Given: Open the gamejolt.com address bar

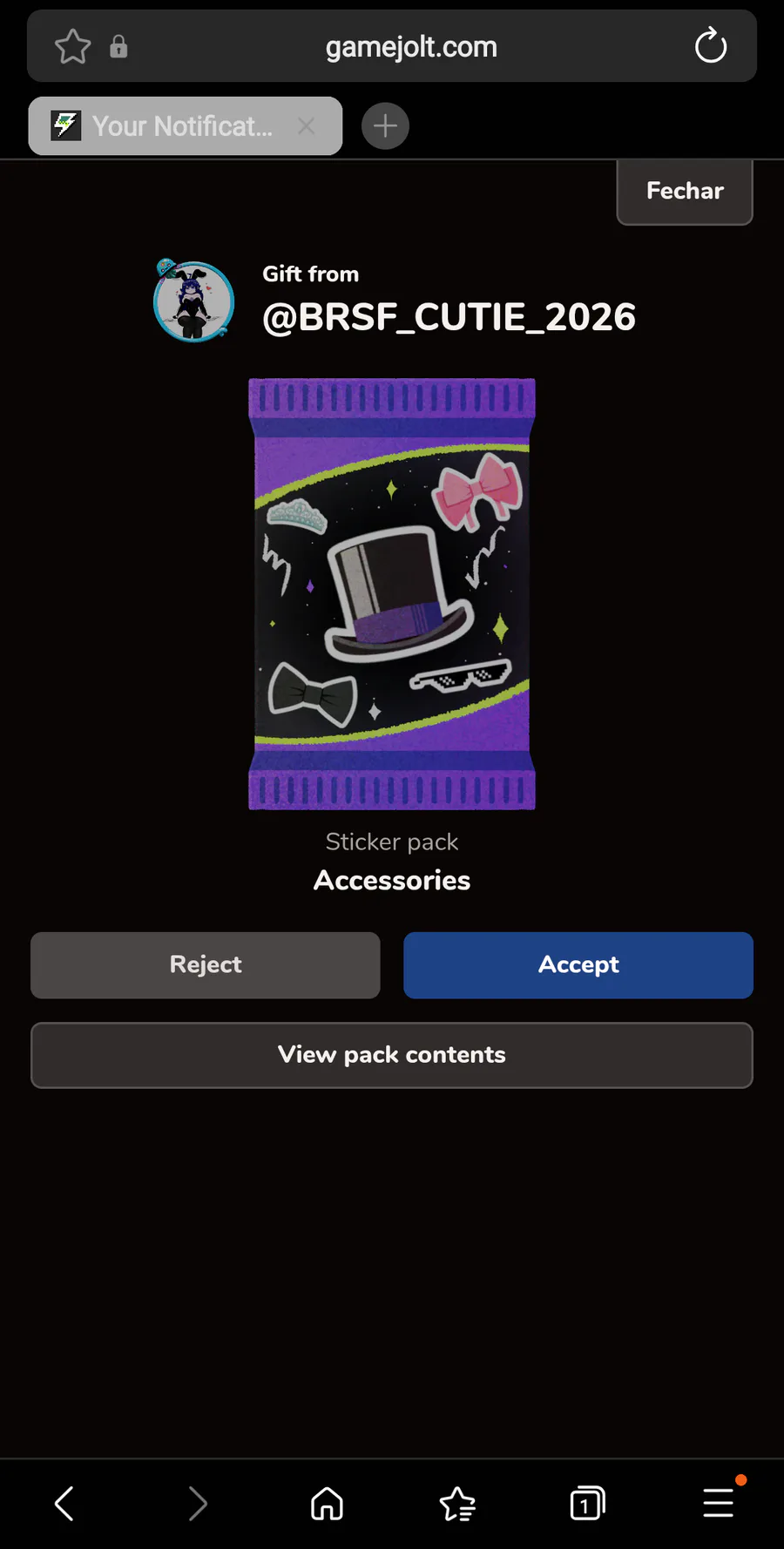Looking at the screenshot, I should [411, 46].
